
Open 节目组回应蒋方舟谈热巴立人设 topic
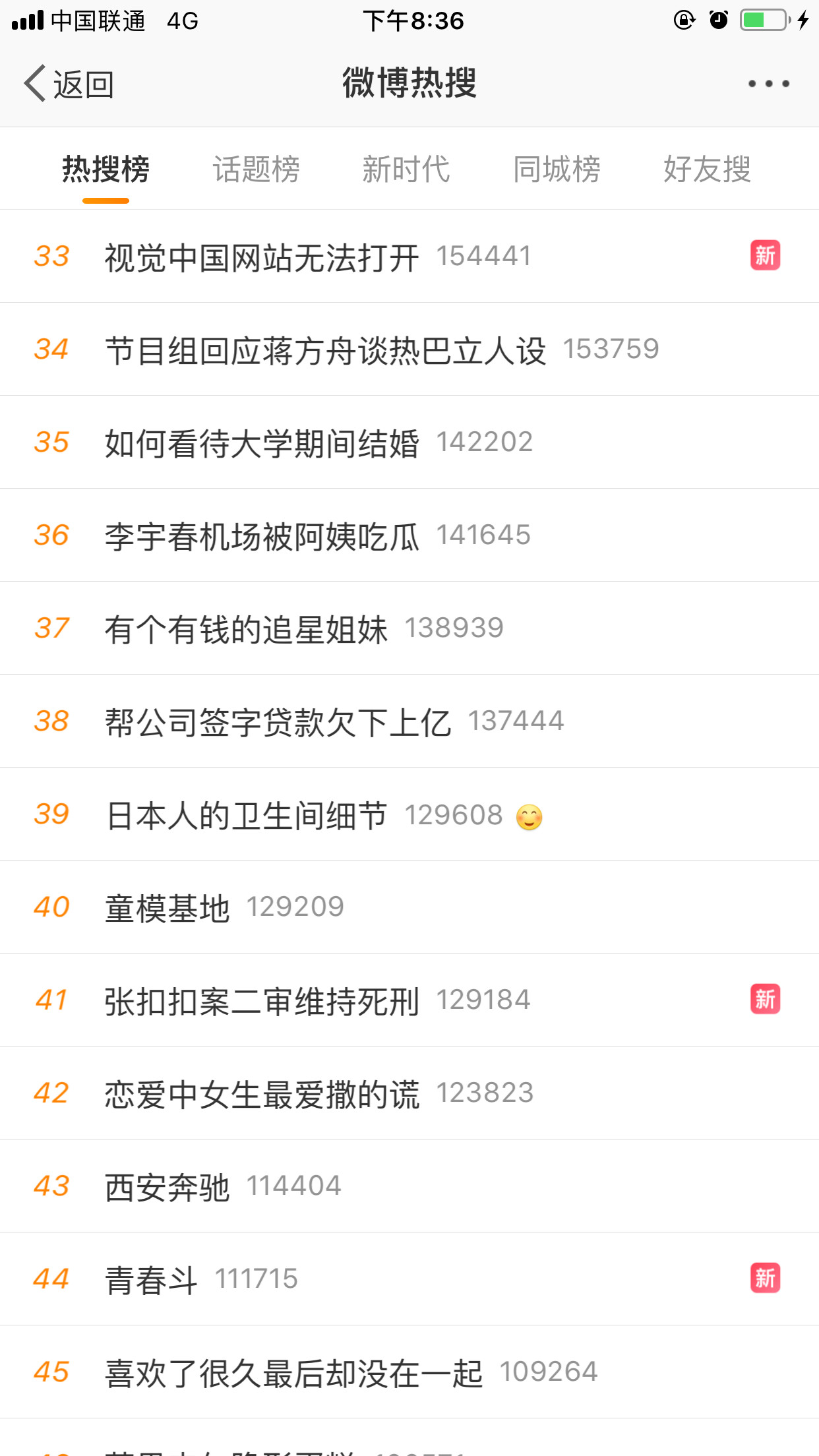(409, 349)
